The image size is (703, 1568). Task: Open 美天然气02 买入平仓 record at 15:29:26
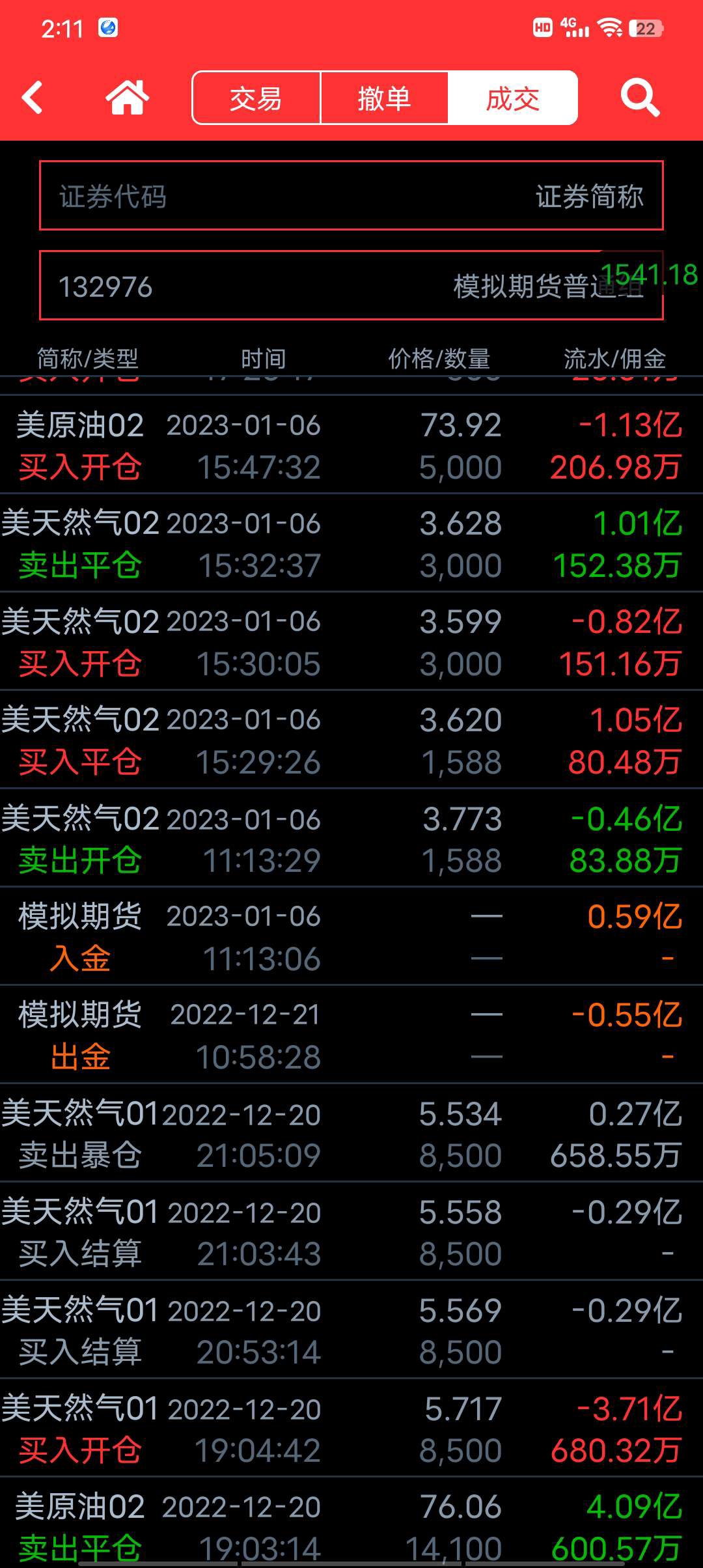pos(351,740)
